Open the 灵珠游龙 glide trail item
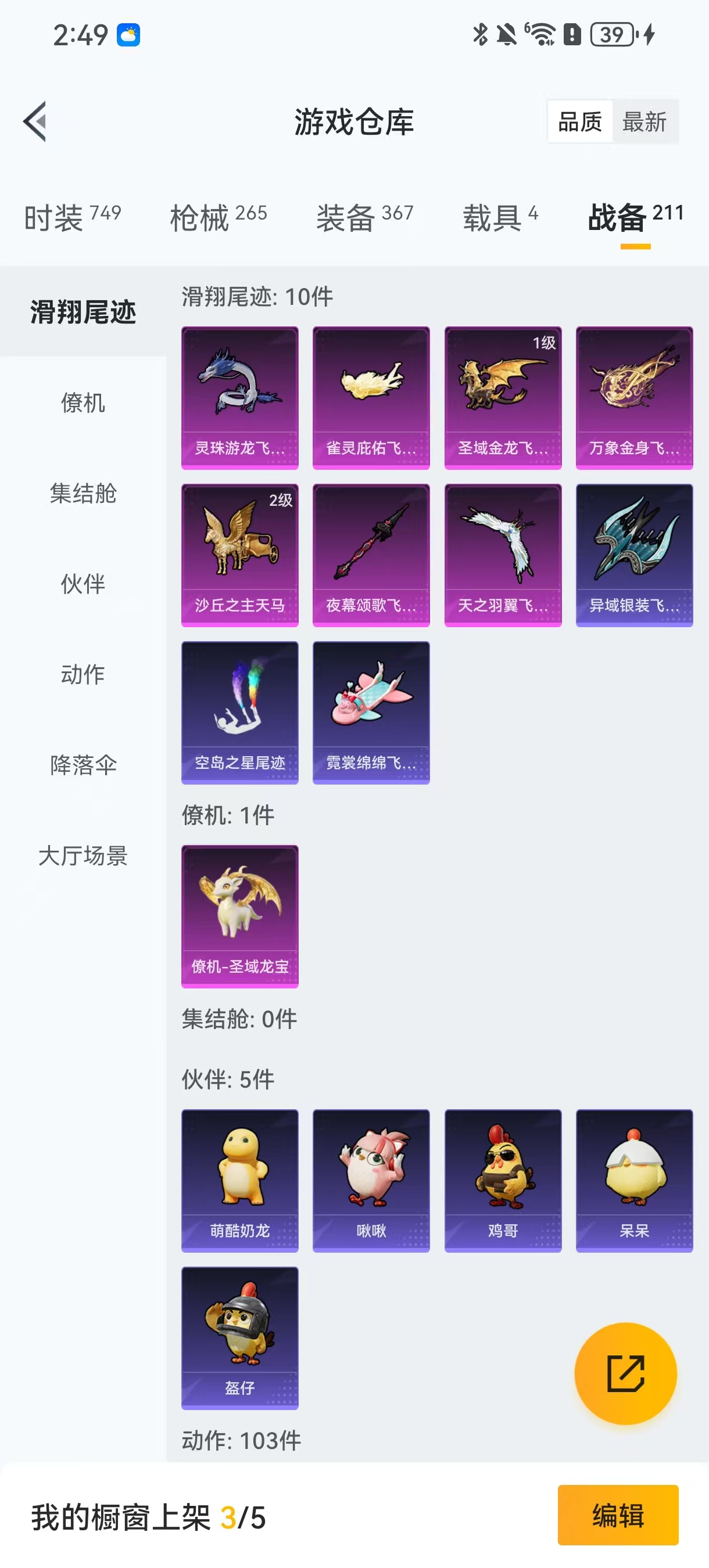Screen dimensions: 709x1568 pos(239,396)
